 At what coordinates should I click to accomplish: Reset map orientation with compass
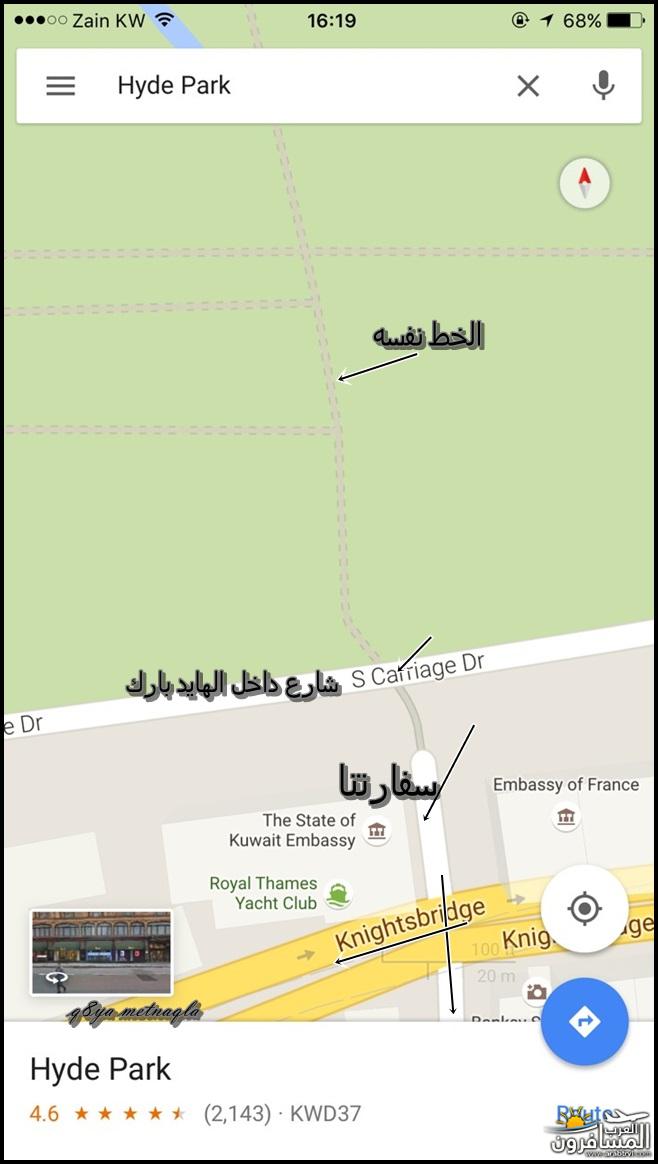pyautogui.click(x=585, y=184)
